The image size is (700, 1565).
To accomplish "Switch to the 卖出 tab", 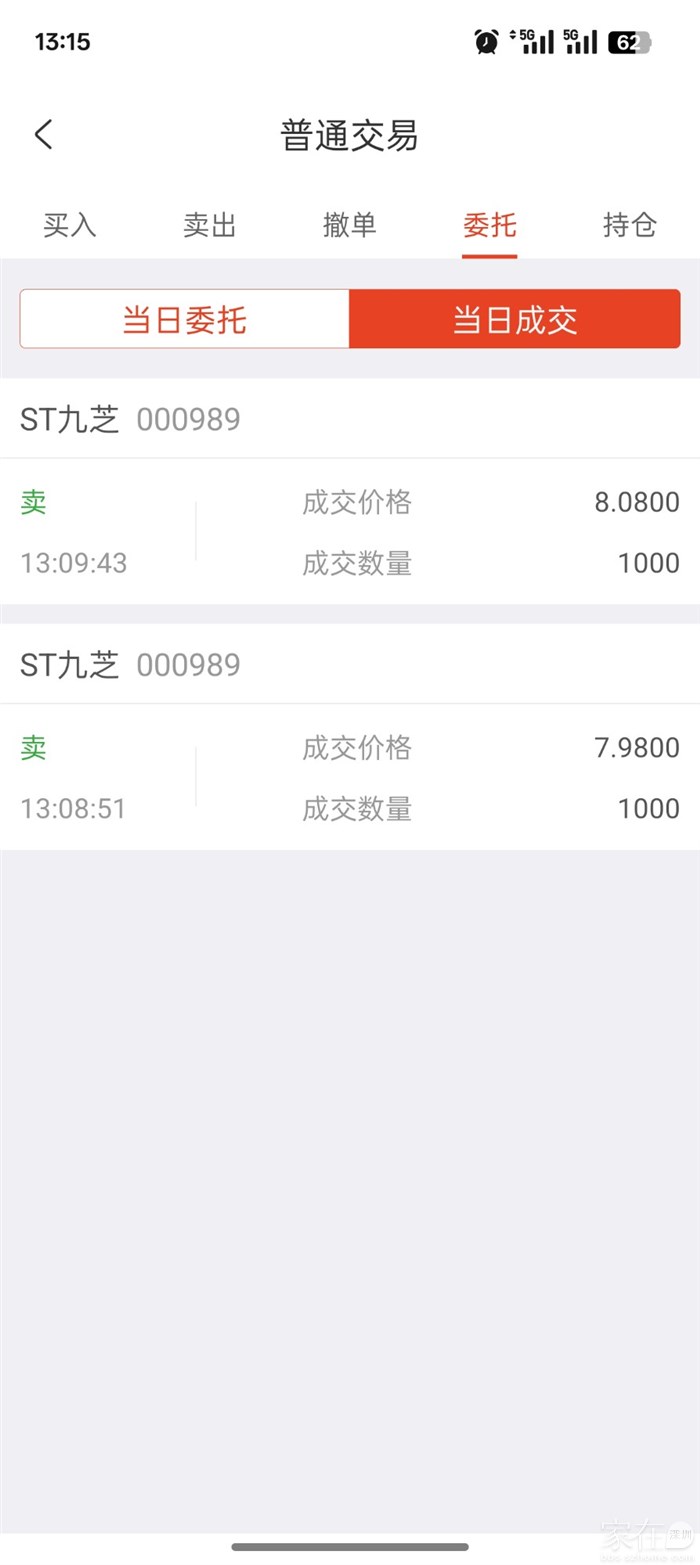I will [x=210, y=225].
